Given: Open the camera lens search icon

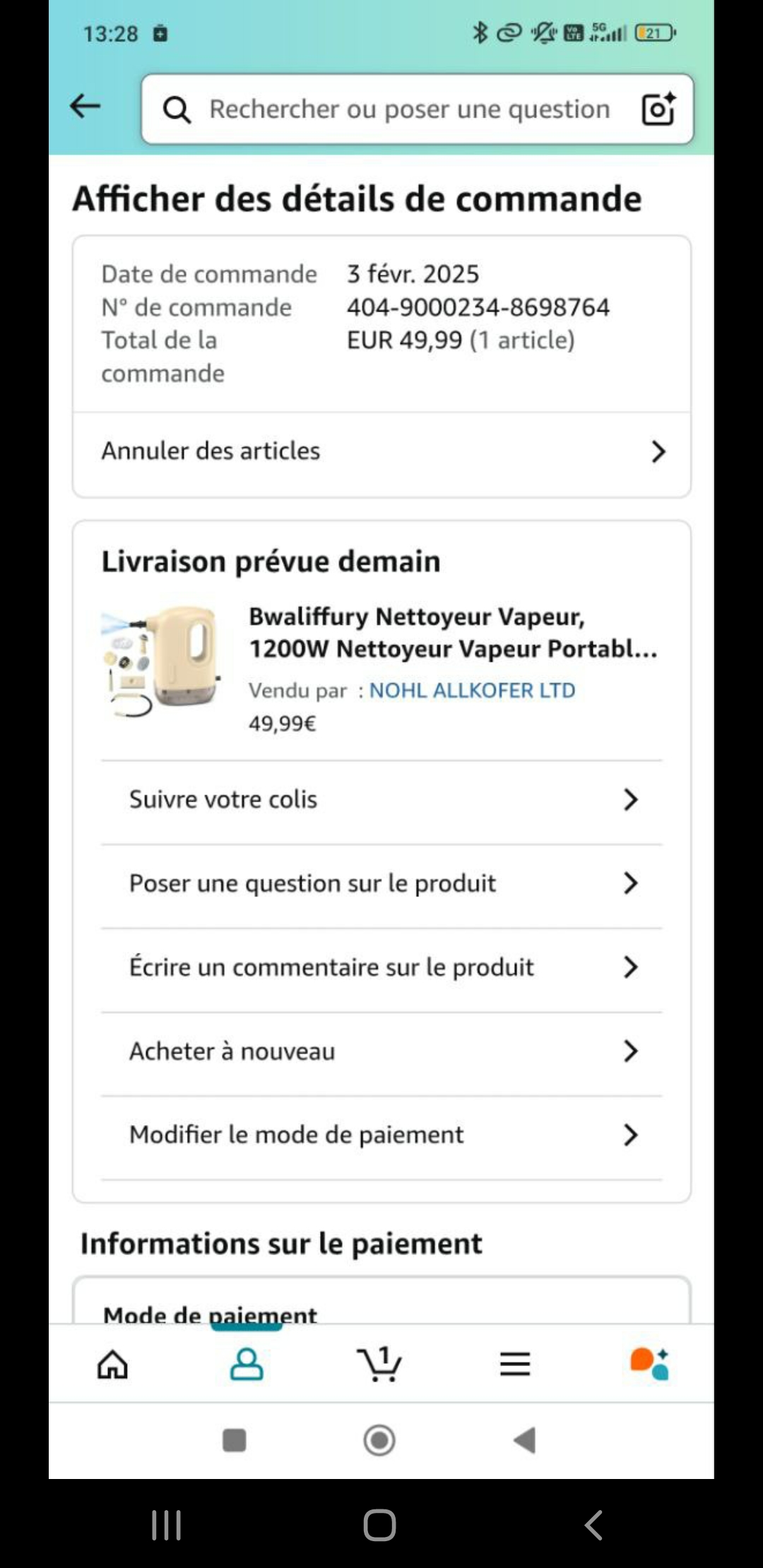Looking at the screenshot, I should pyautogui.click(x=658, y=109).
